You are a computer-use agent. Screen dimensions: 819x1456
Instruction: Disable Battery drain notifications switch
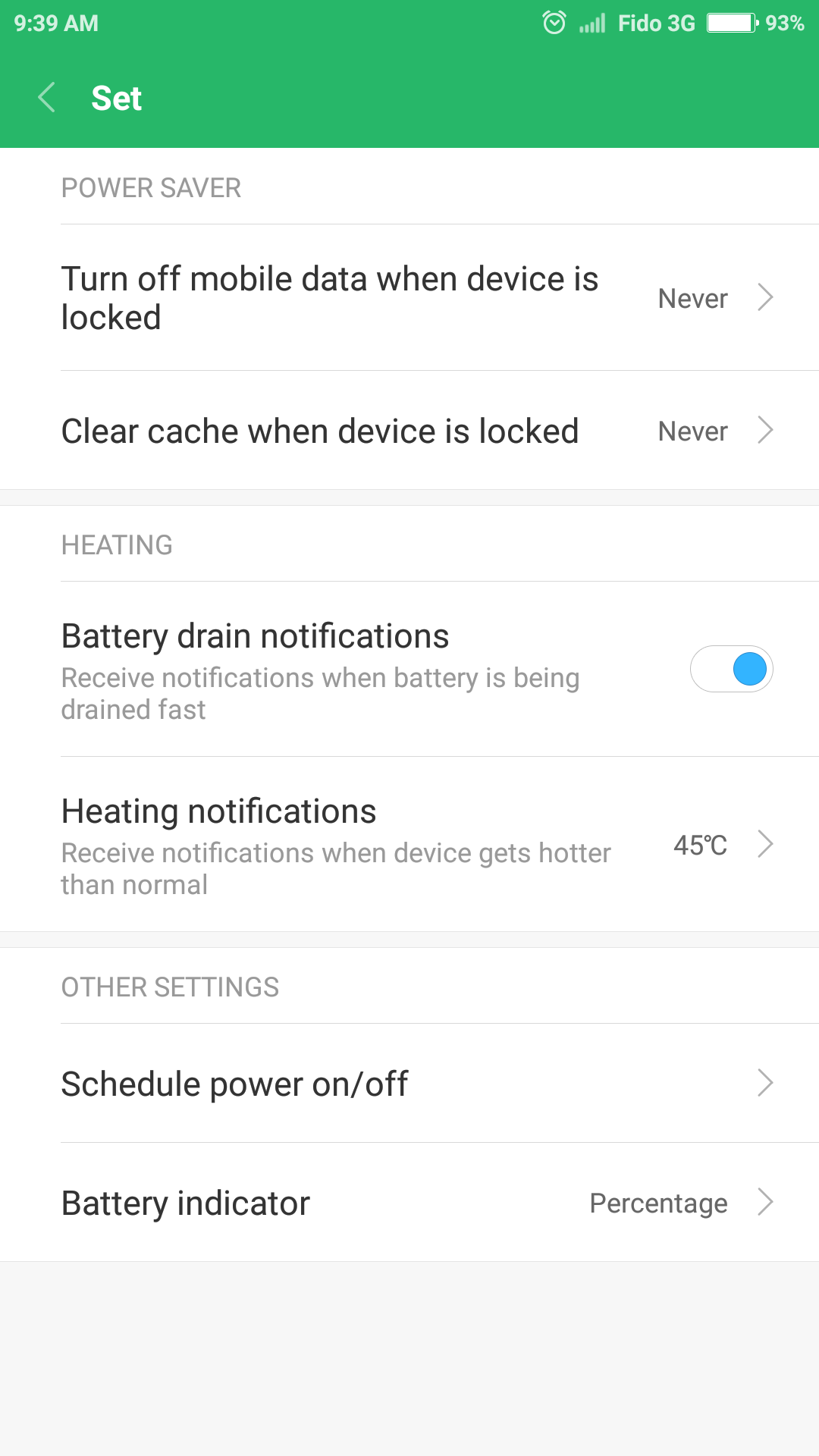731,669
